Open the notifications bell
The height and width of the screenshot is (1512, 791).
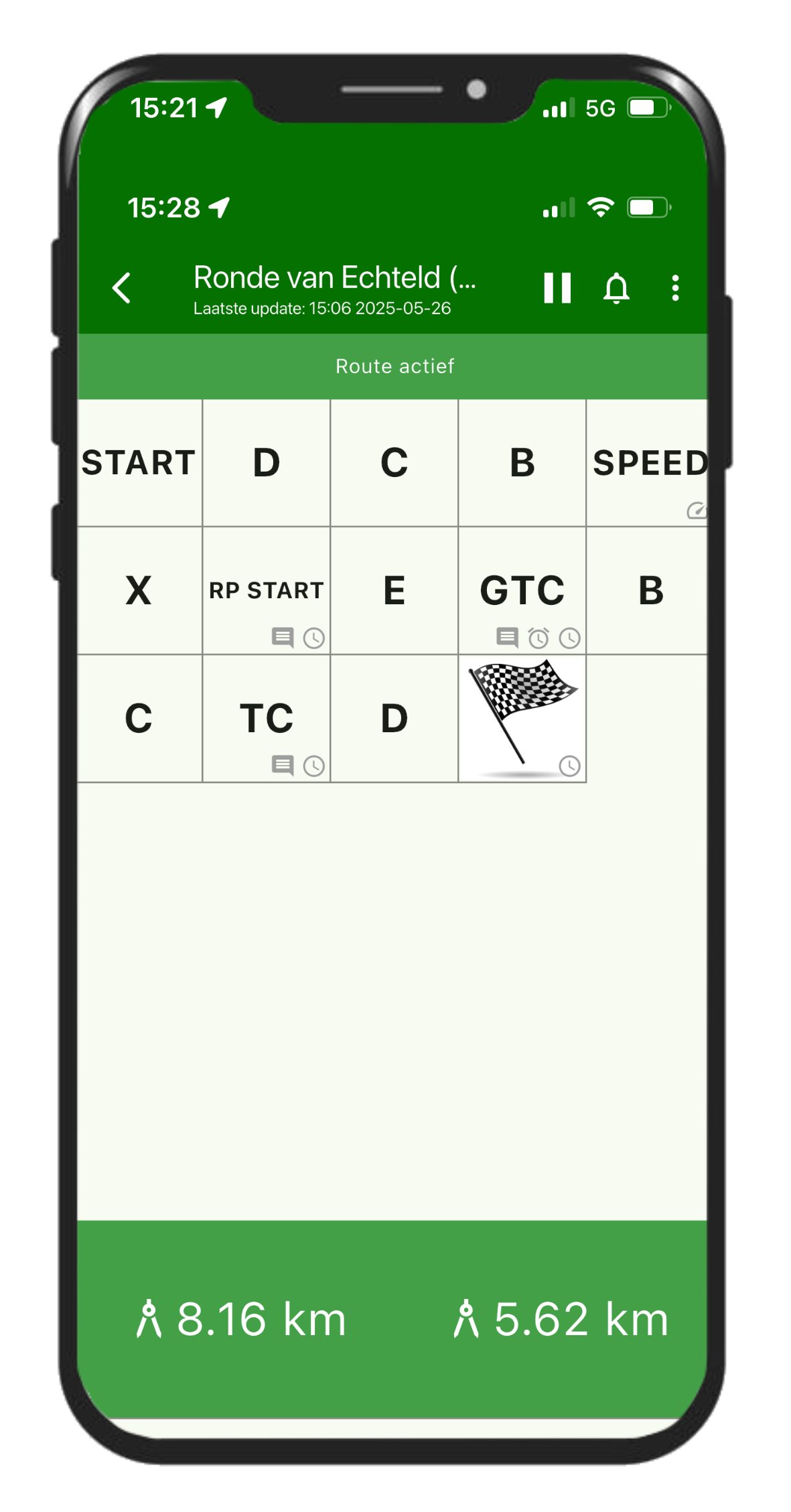click(x=616, y=289)
